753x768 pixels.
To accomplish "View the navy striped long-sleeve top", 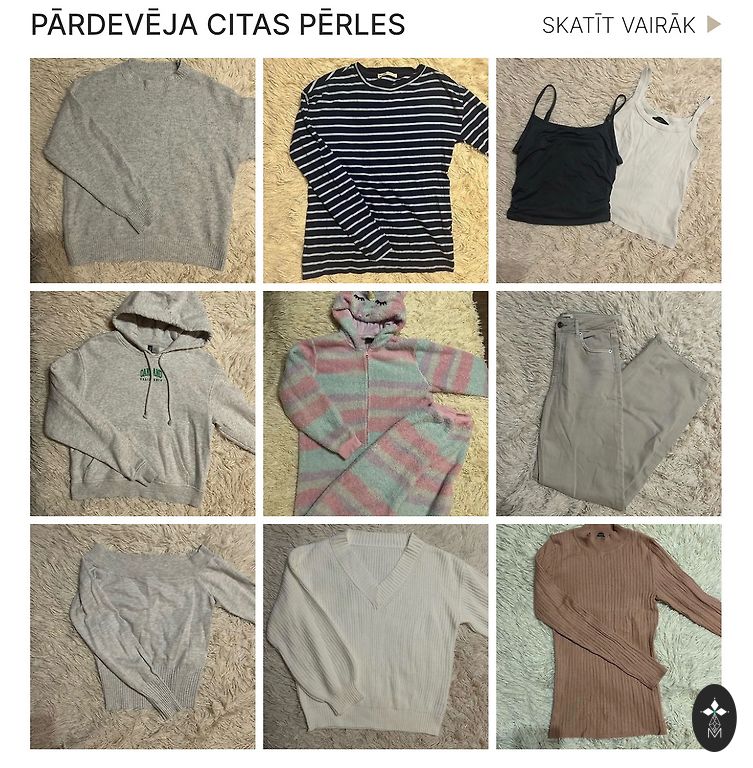I will tap(376, 170).
